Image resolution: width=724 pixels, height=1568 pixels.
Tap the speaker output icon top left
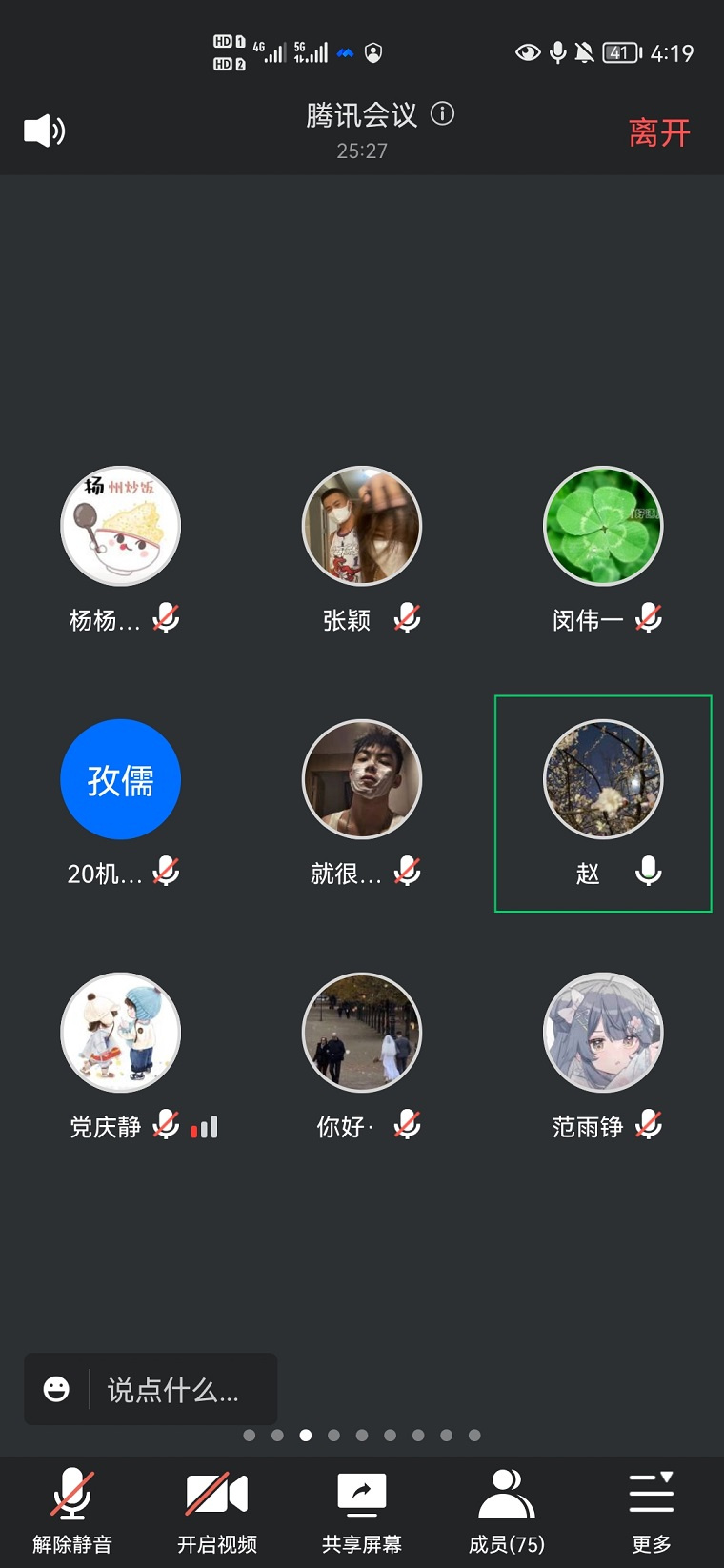(43, 130)
